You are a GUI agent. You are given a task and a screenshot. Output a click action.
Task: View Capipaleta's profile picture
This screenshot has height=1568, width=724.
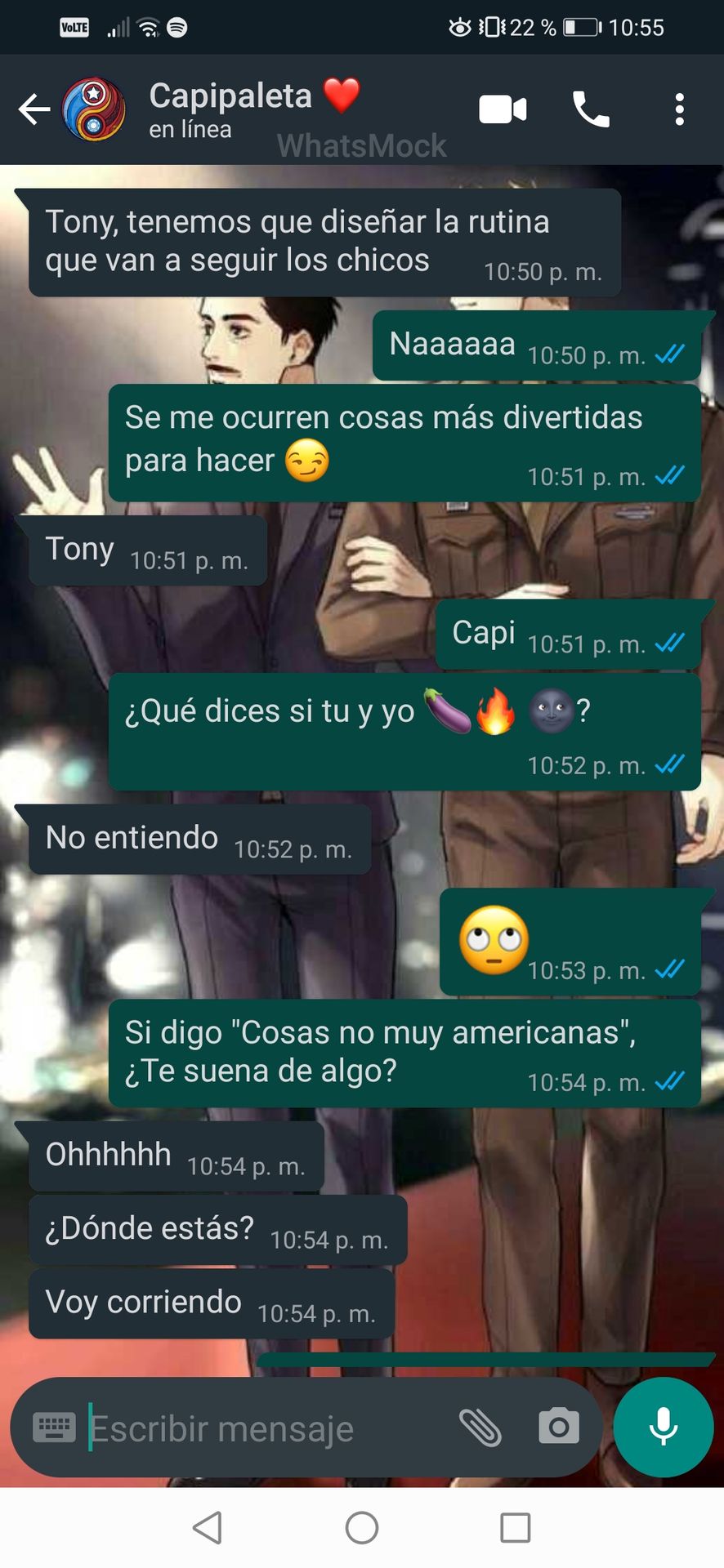click(94, 109)
